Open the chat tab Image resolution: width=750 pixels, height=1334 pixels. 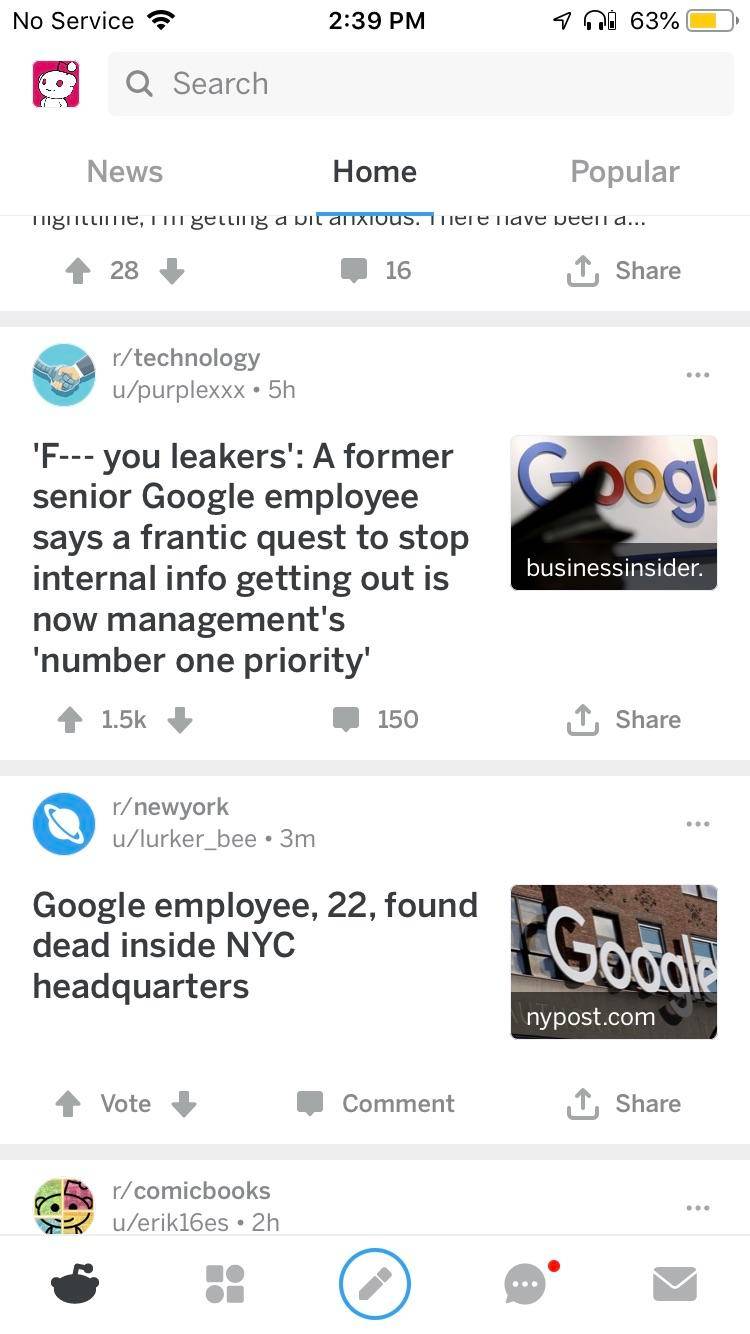526,1284
